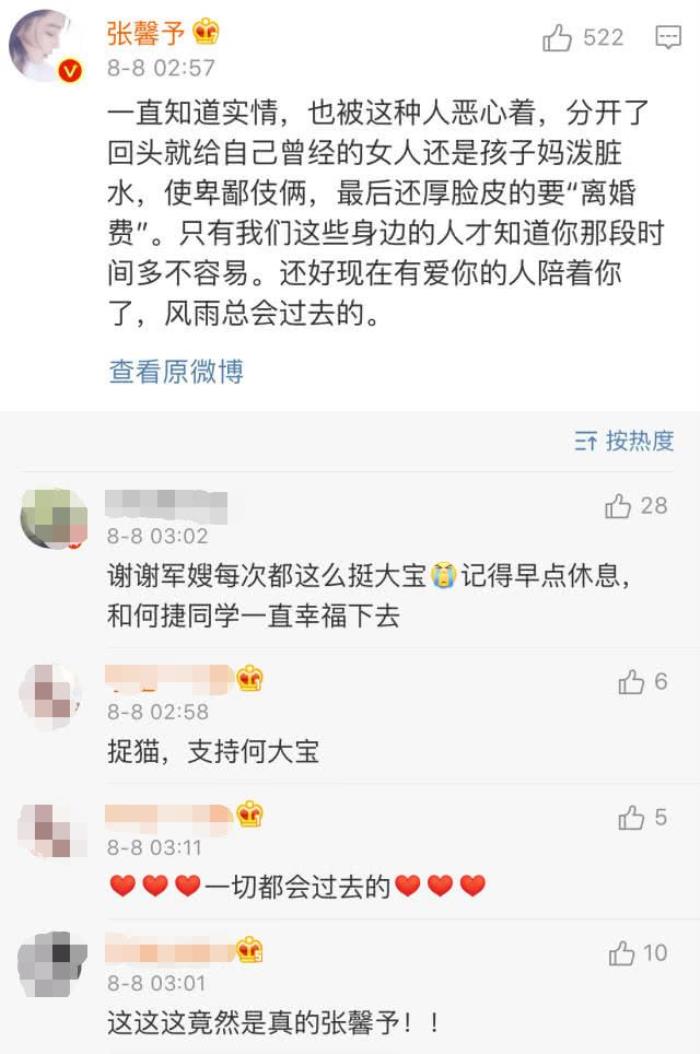Open the reply icon on 张馨予's comment
The height and width of the screenshot is (1054, 700).
(667, 38)
